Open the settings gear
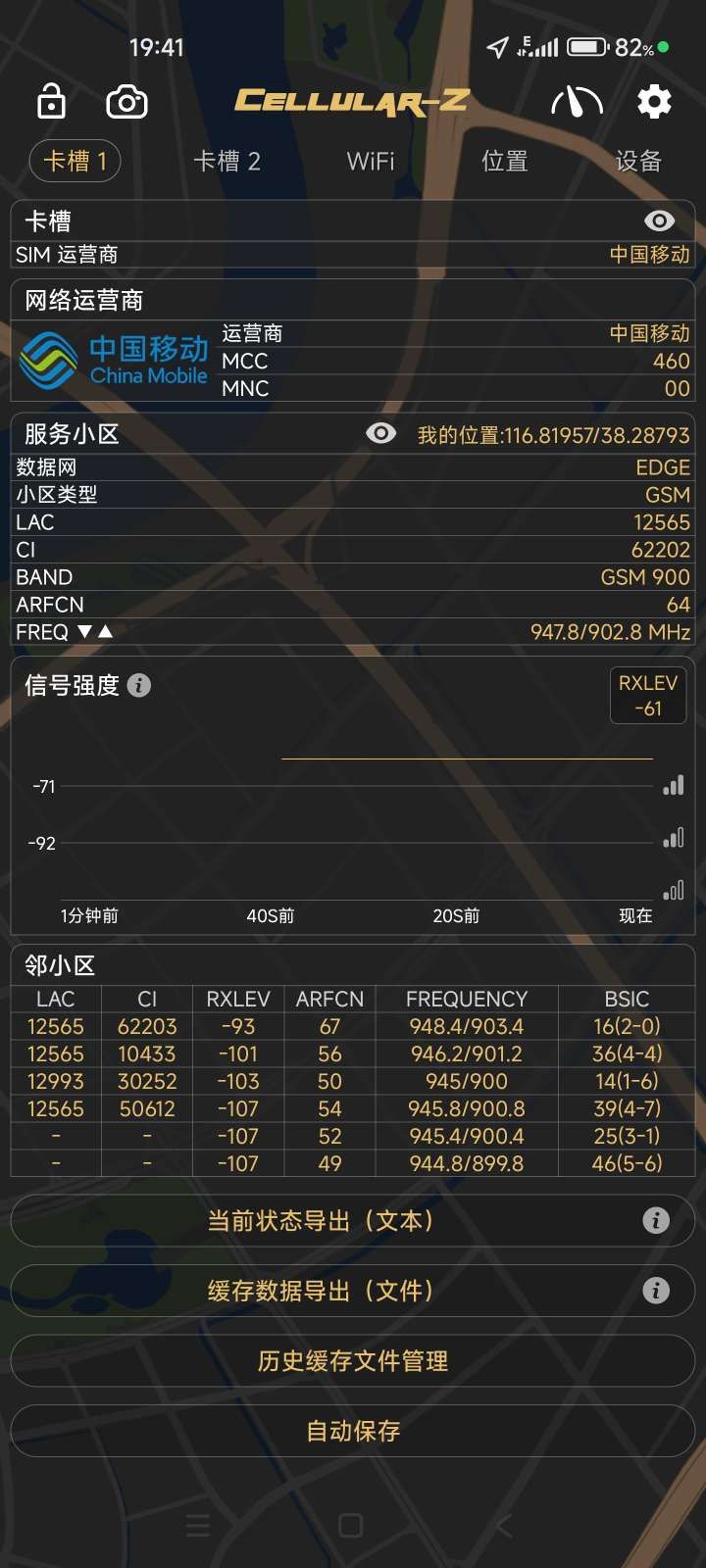706x1568 pixels. coord(654,101)
